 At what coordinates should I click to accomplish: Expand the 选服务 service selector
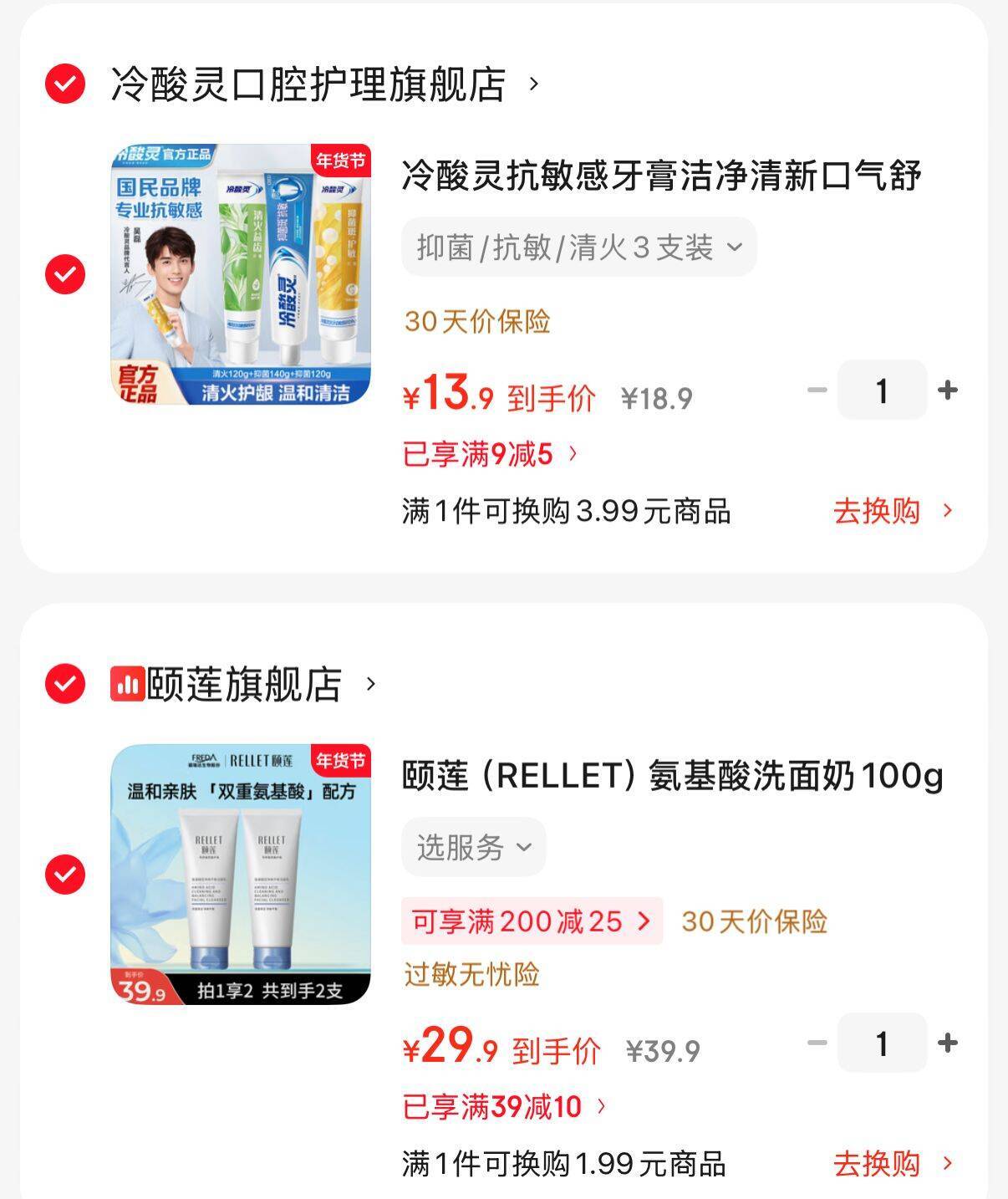click(473, 848)
